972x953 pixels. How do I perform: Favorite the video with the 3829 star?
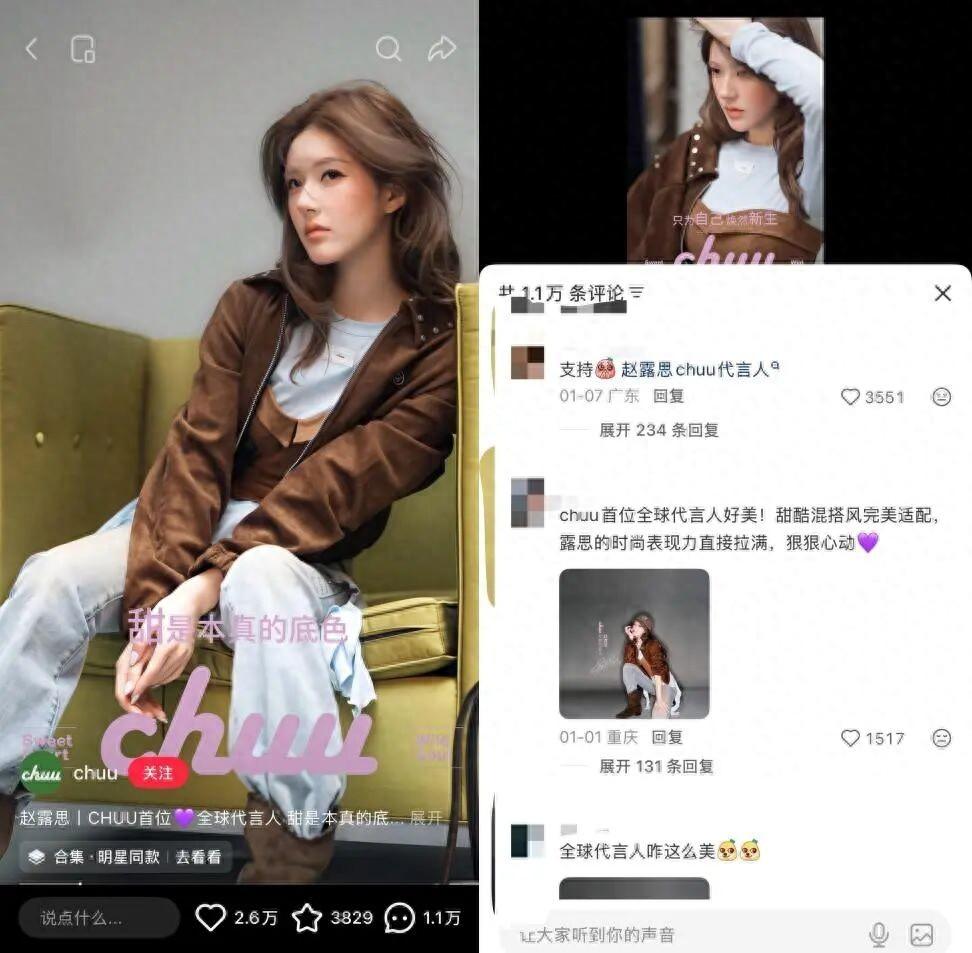coord(306,917)
